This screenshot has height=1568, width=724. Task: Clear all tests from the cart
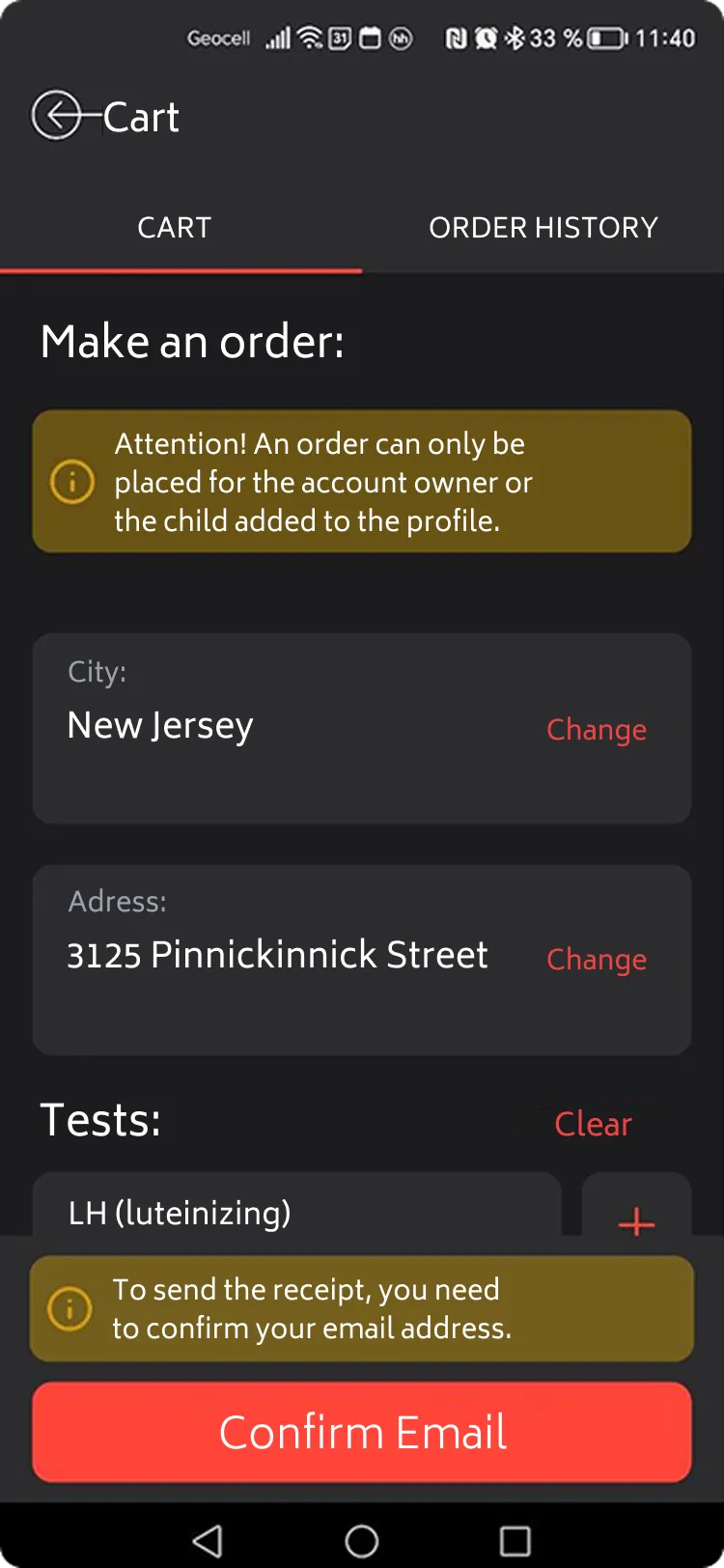point(593,1124)
